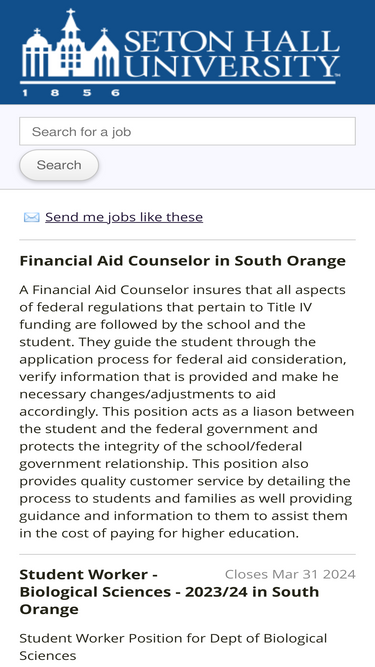Screen dimensions: 375x667
Task: Tap the Search button
Action: point(59,165)
